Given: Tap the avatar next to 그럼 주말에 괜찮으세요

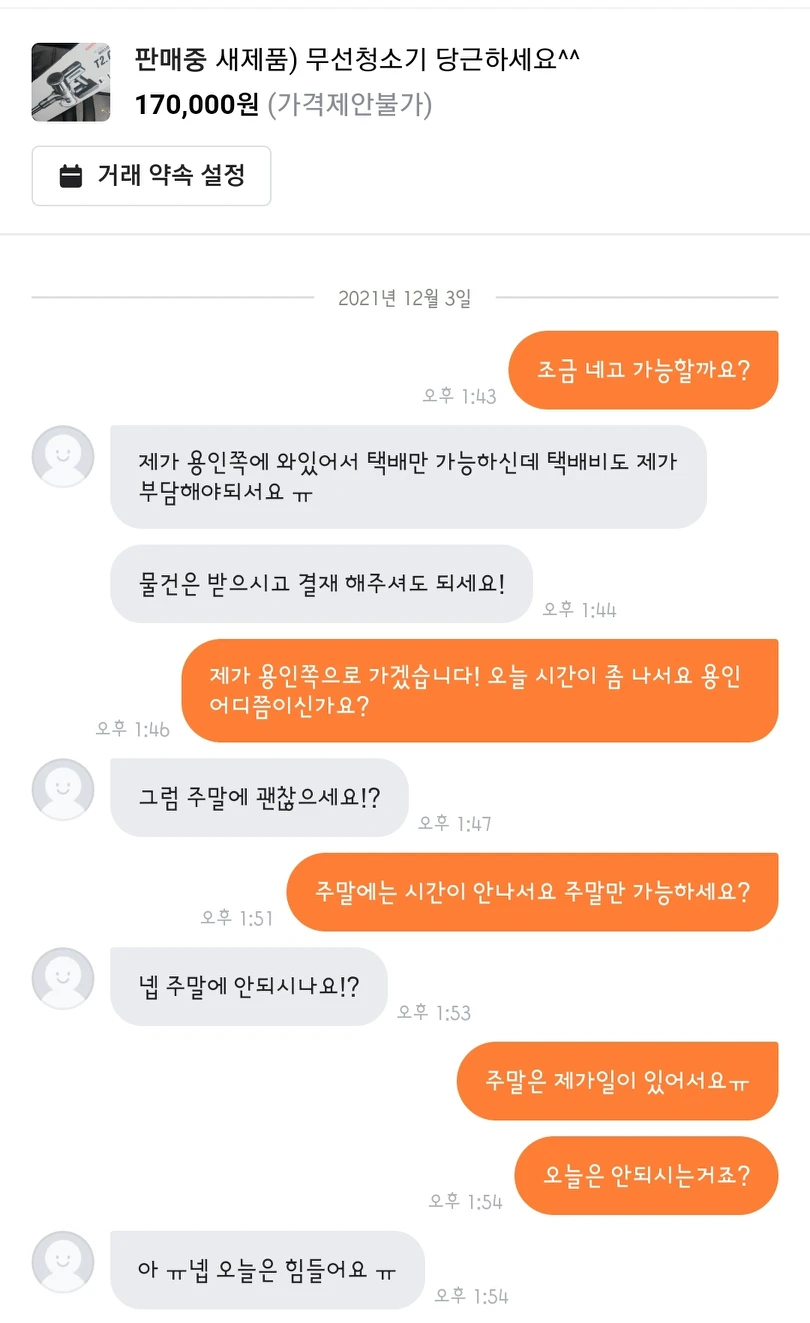Looking at the screenshot, I should (63, 789).
